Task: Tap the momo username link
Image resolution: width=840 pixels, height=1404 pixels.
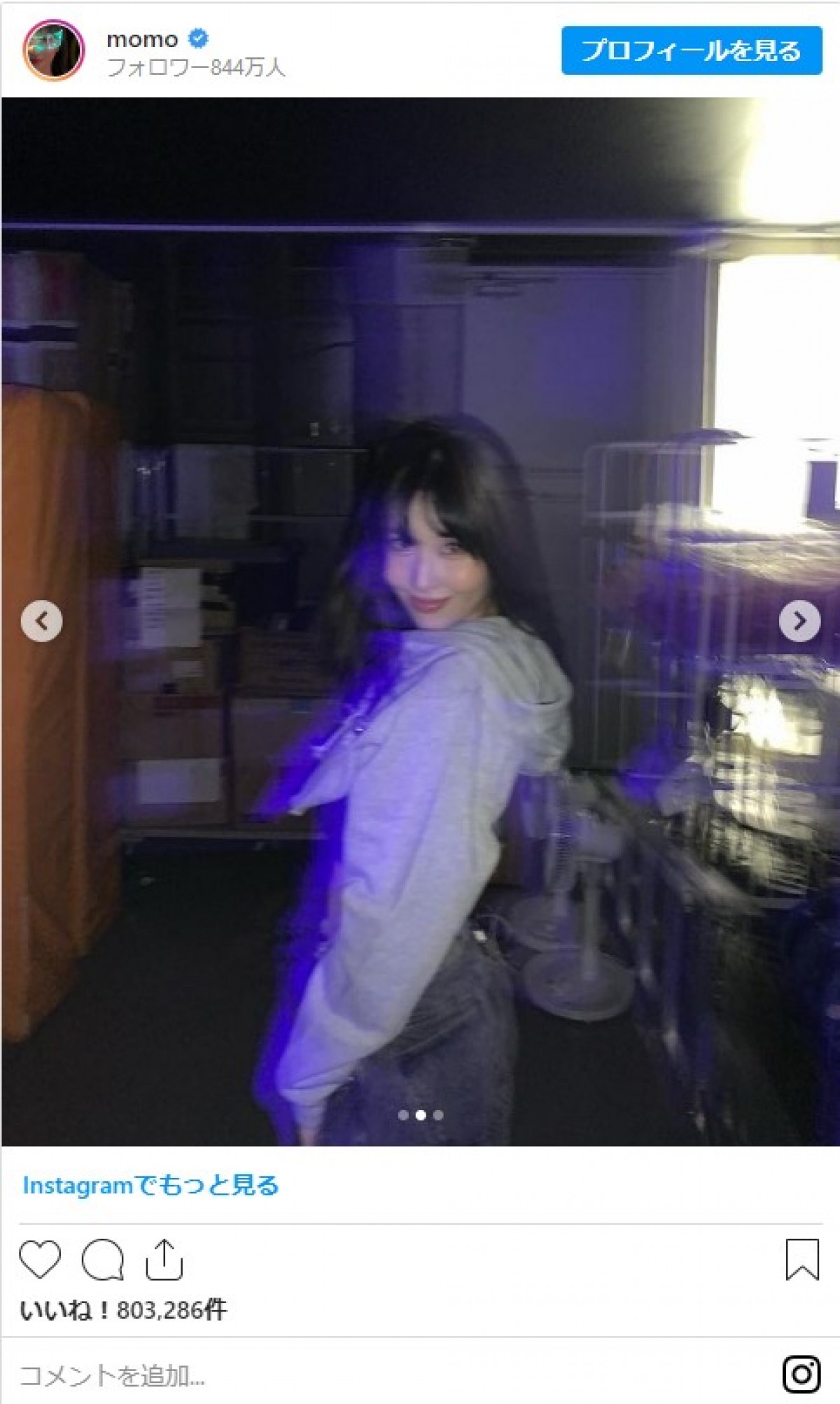Action: click(142, 39)
